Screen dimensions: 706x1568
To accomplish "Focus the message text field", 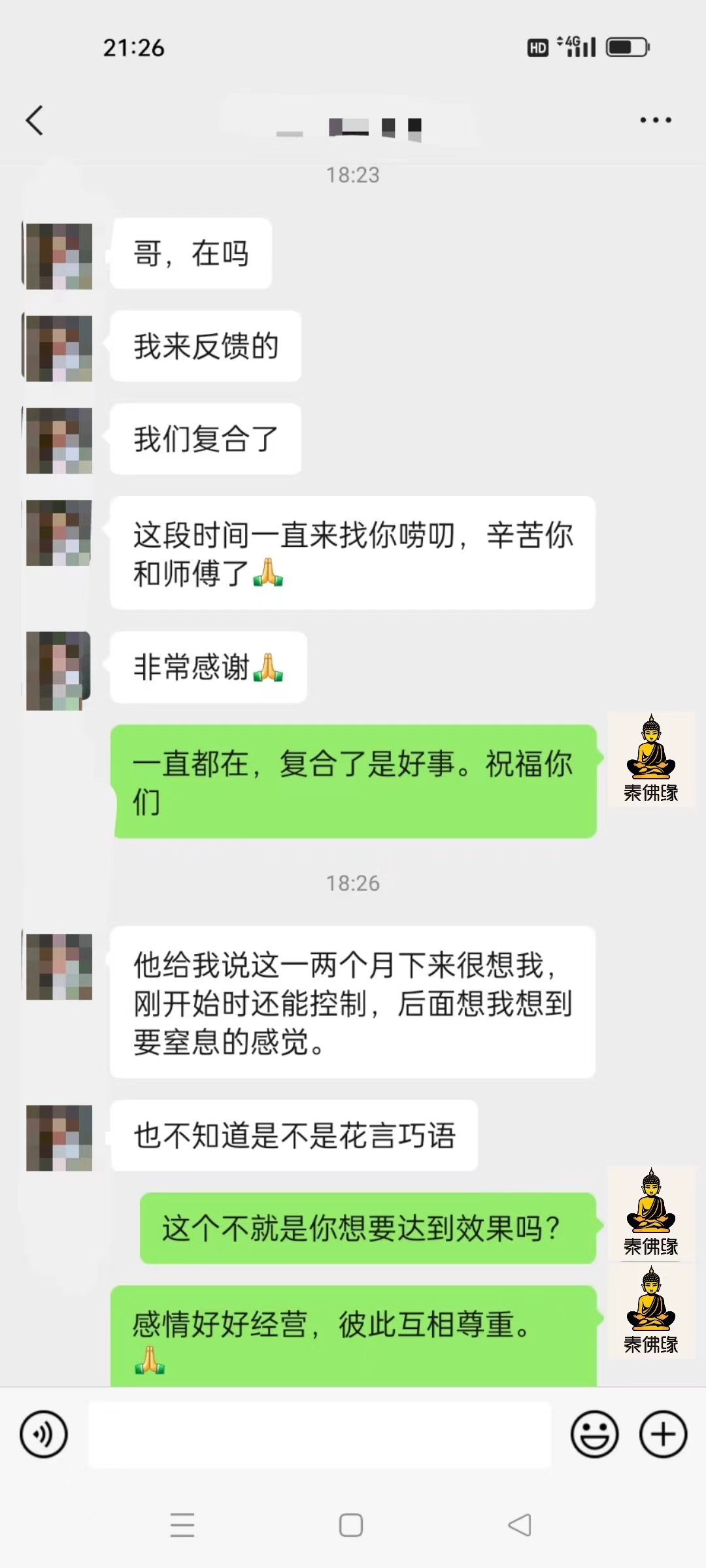I will pos(319,1435).
